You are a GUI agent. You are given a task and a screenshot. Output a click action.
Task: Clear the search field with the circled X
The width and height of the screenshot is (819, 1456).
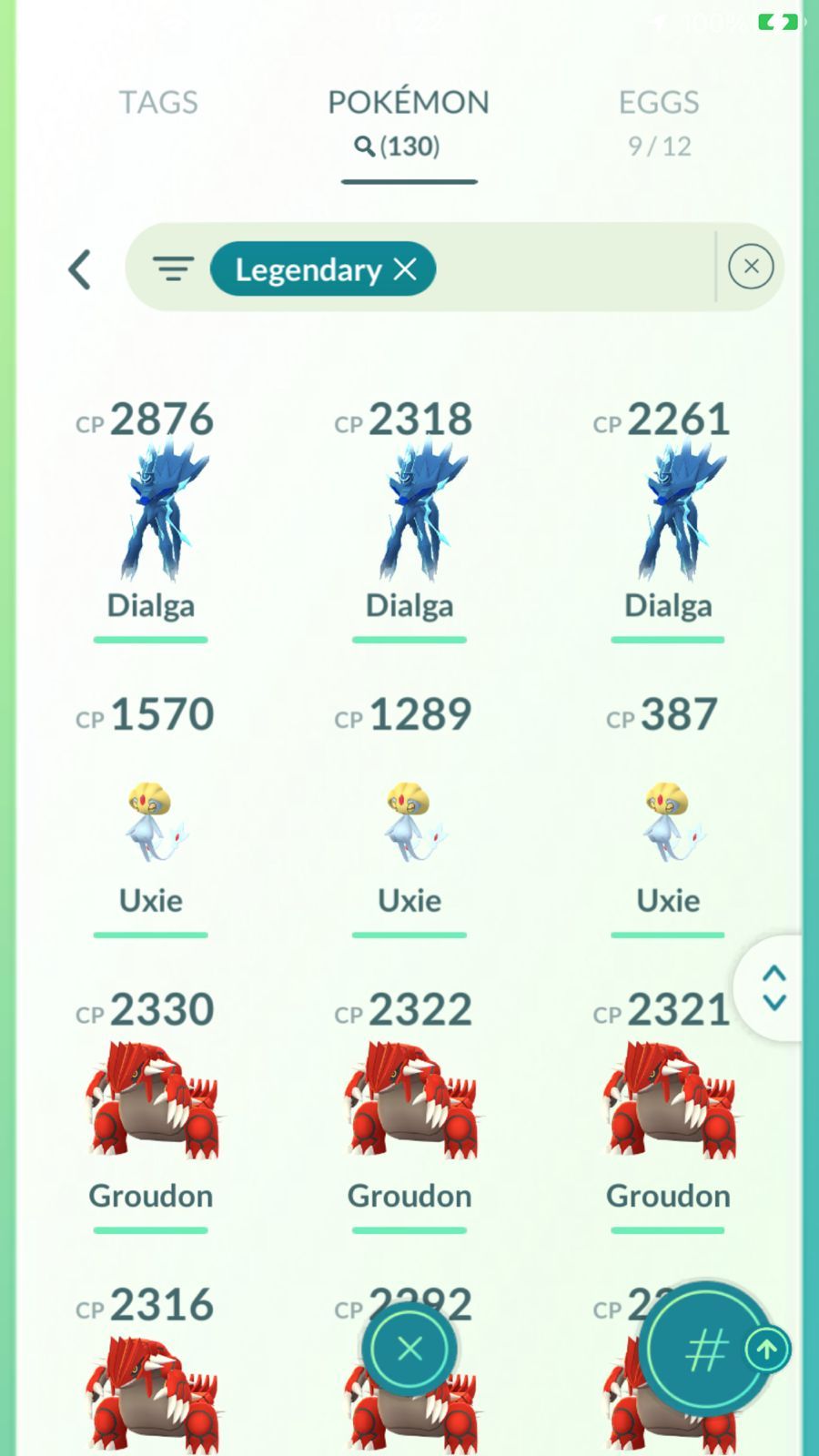(751, 267)
